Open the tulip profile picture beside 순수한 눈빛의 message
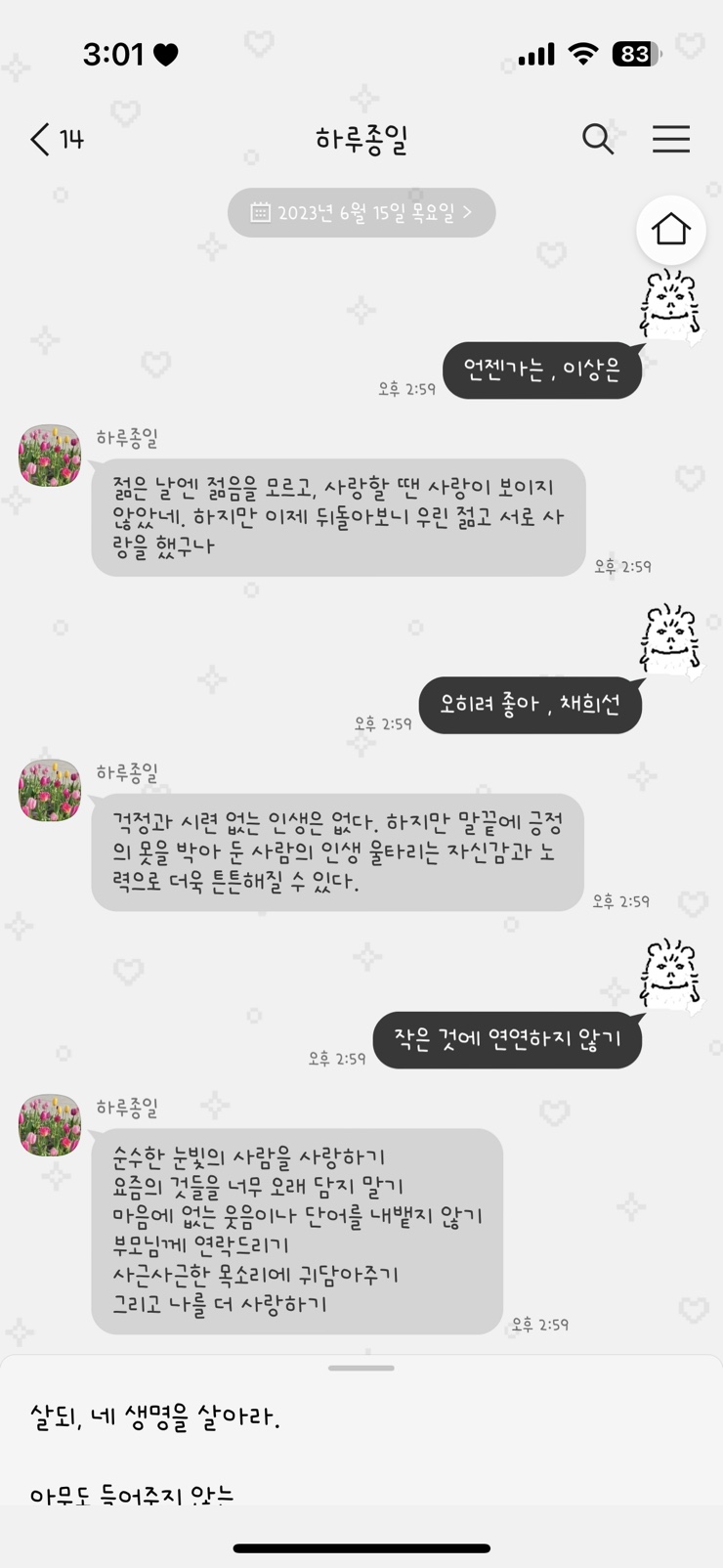The height and width of the screenshot is (1568, 723). (50, 1125)
